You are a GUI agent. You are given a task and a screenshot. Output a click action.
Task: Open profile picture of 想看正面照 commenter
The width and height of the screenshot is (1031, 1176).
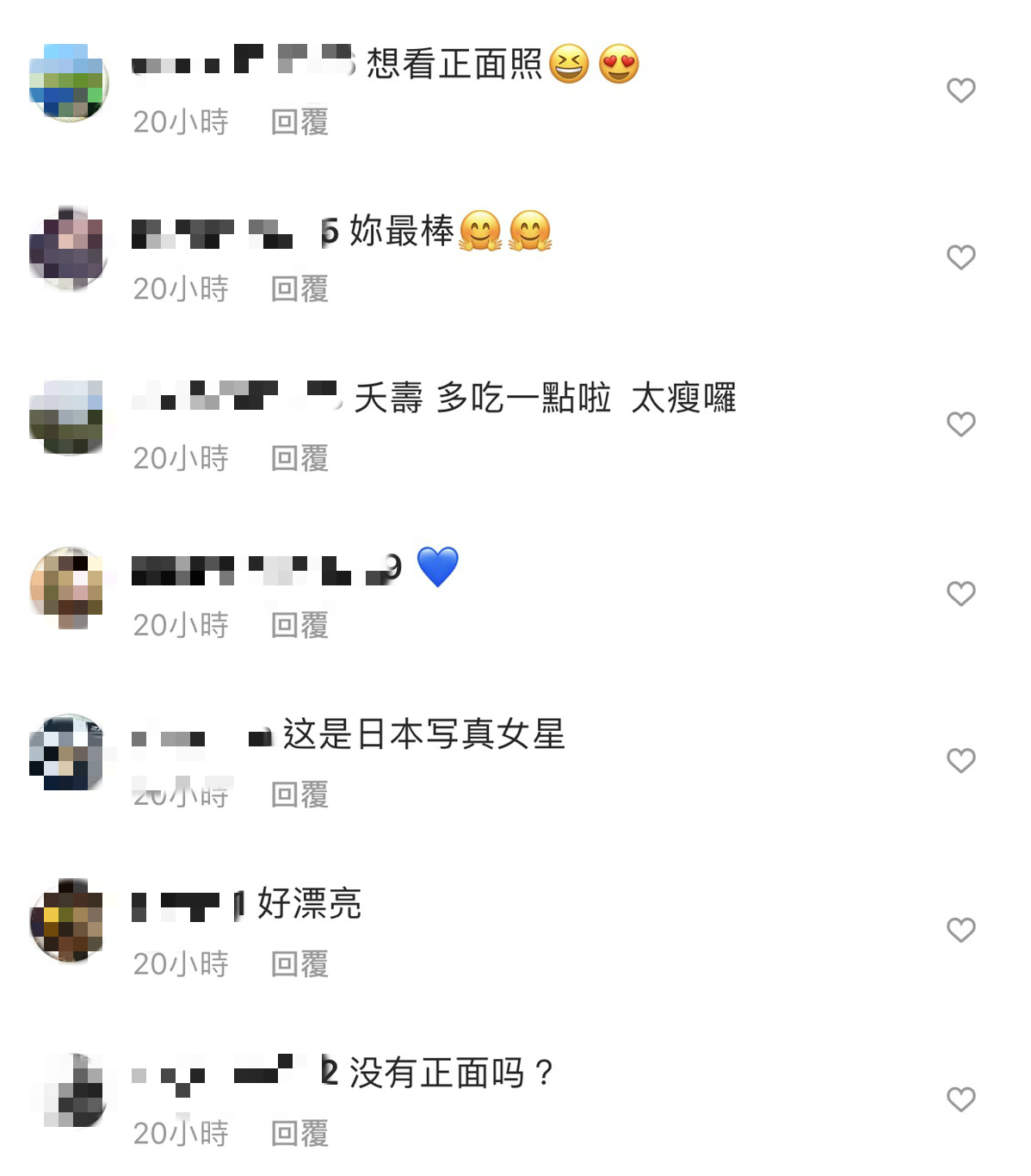(68, 82)
